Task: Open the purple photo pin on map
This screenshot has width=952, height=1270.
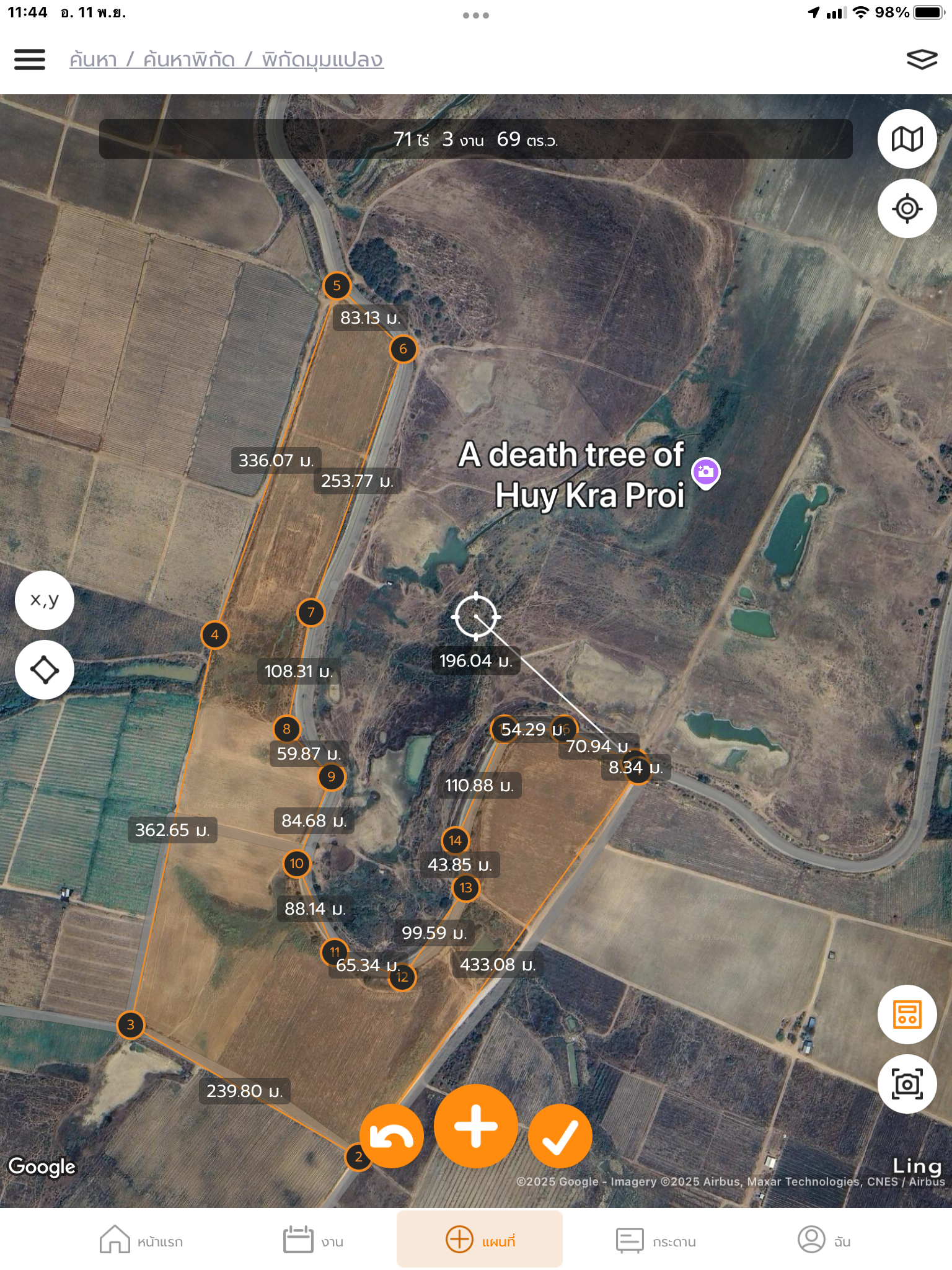Action: pos(705,473)
